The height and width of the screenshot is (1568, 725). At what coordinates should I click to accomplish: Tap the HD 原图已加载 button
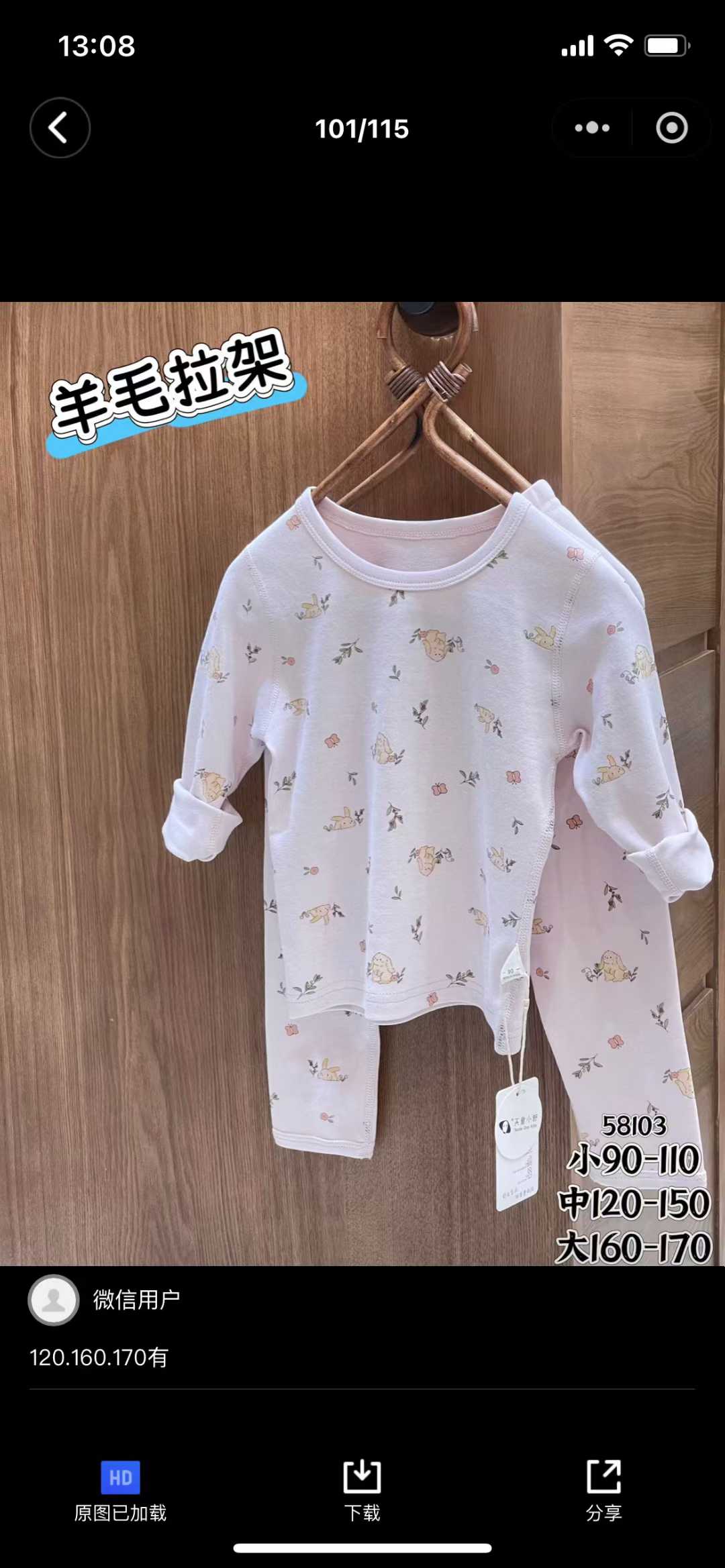click(120, 1489)
